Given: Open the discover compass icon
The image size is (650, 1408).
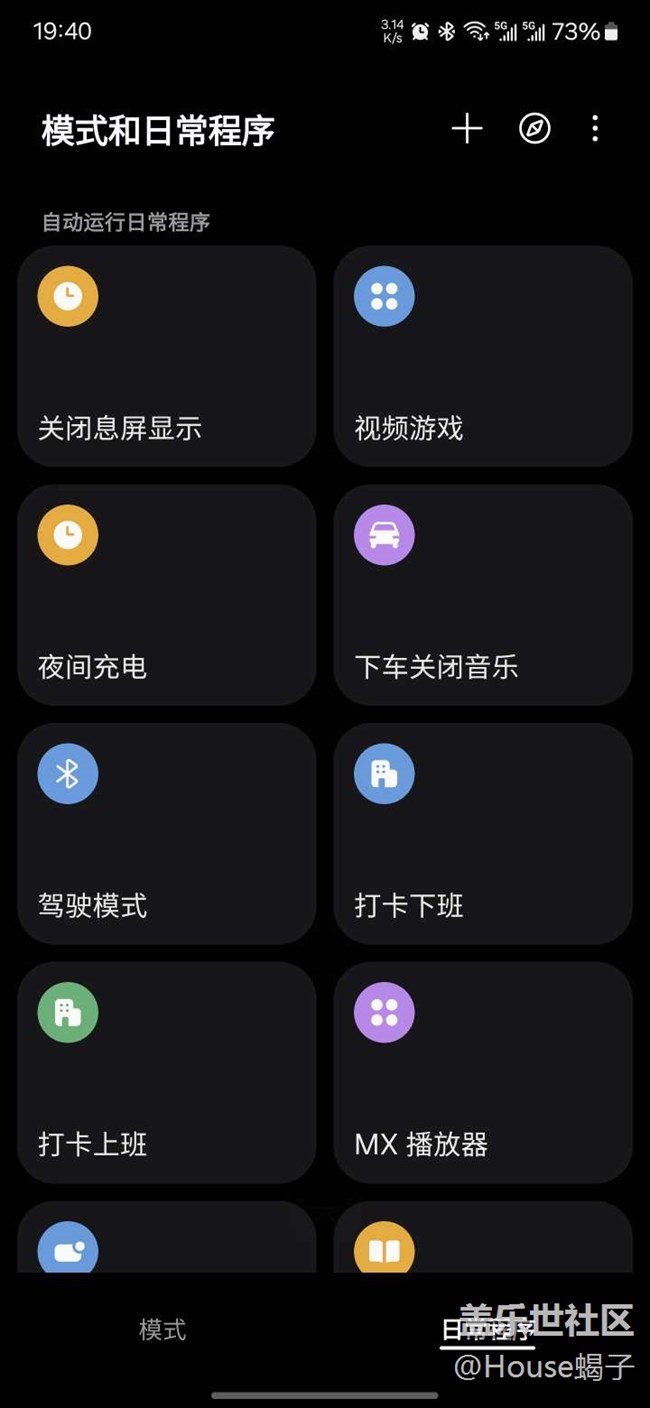Looking at the screenshot, I should [x=535, y=129].
